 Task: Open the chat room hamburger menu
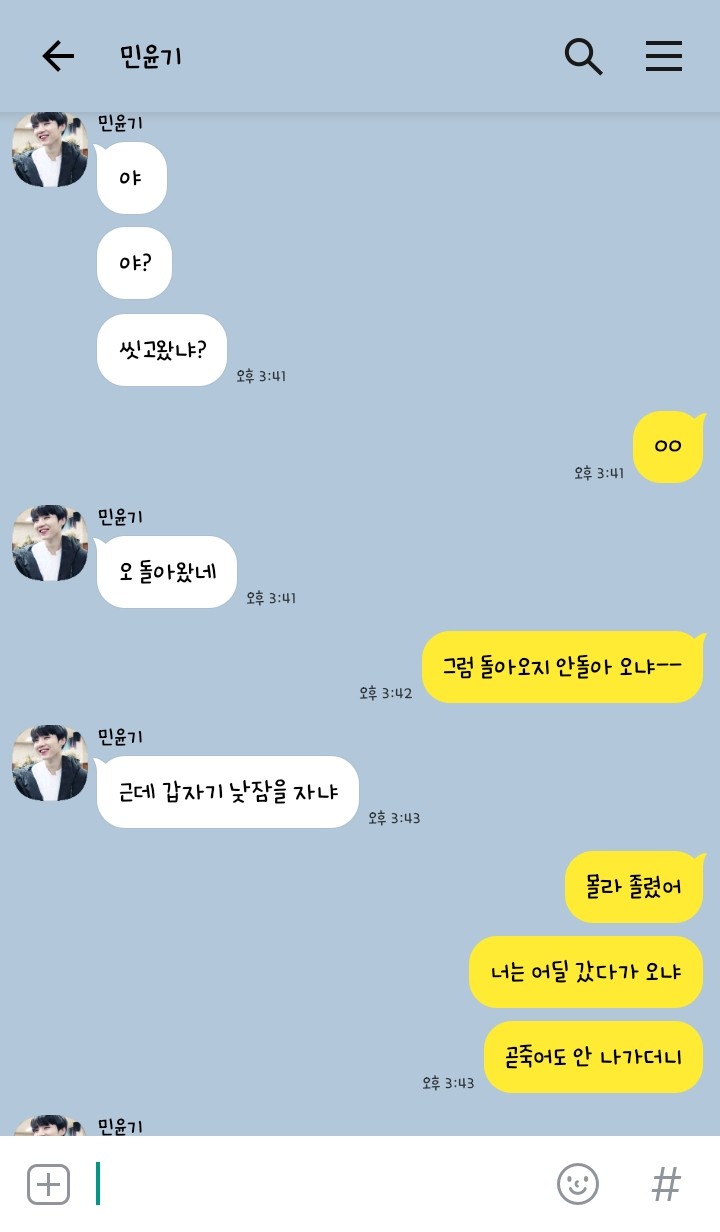coord(663,56)
